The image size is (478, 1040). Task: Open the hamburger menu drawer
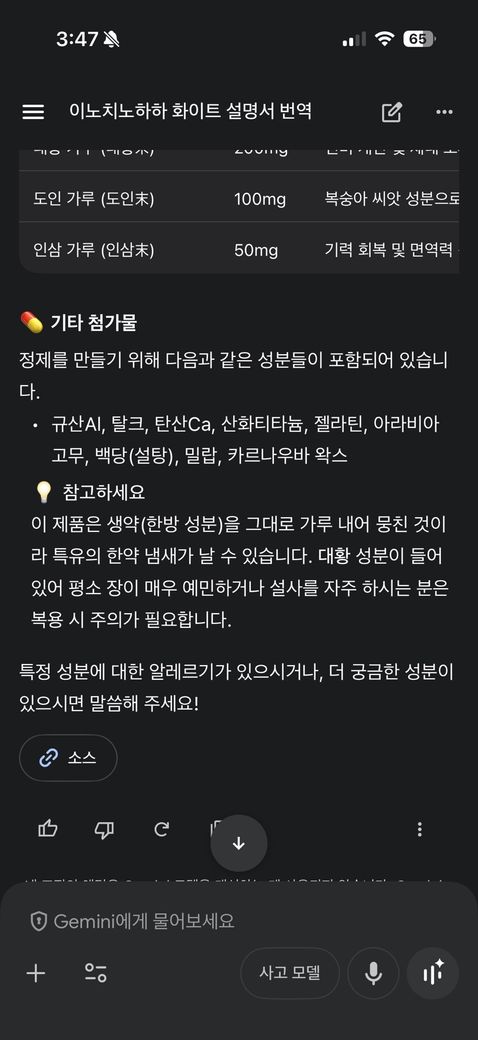click(33, 111)
